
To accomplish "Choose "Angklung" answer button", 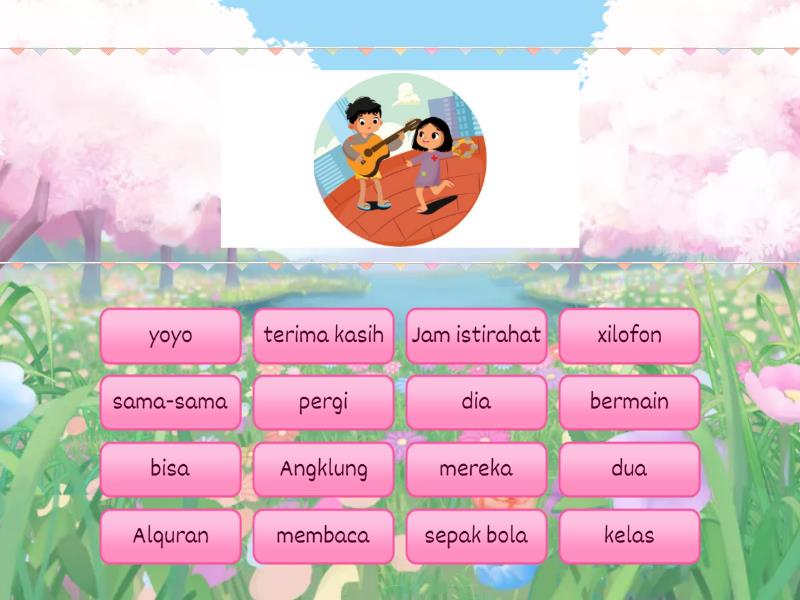I will [x=323, y=469].
